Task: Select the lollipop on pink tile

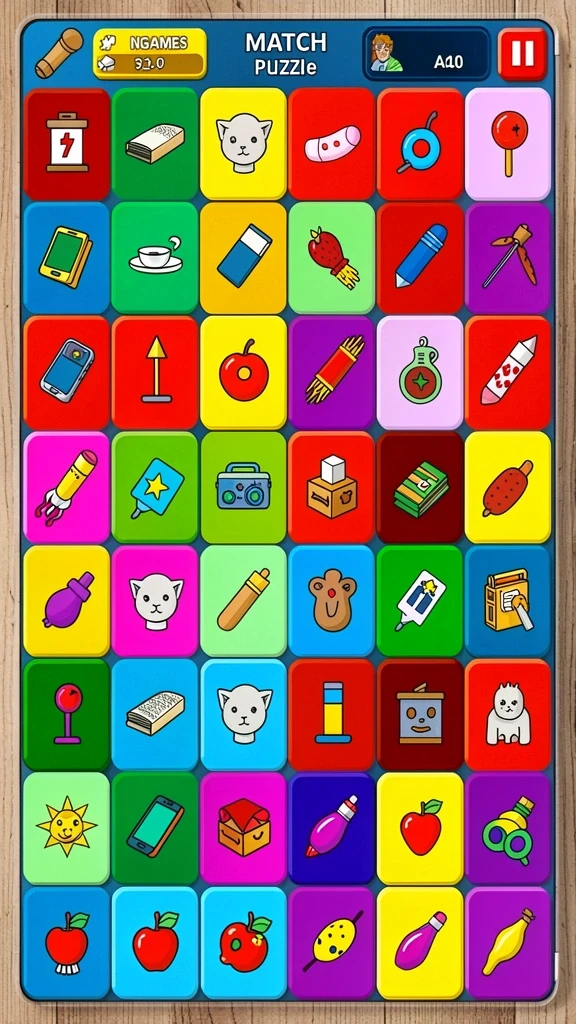Action: pos(508,144)
